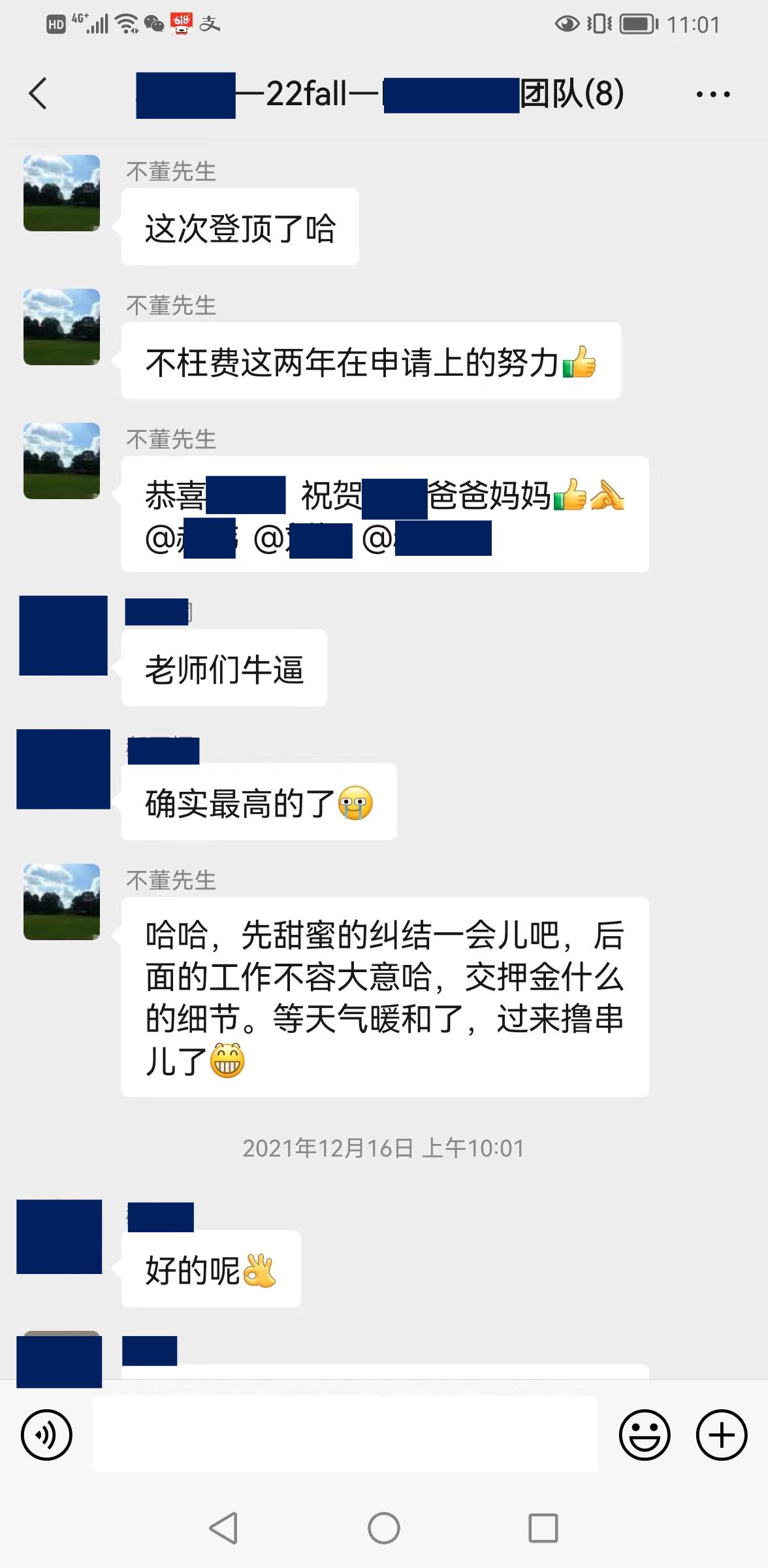Tap the system home button

click(383, 1528)
